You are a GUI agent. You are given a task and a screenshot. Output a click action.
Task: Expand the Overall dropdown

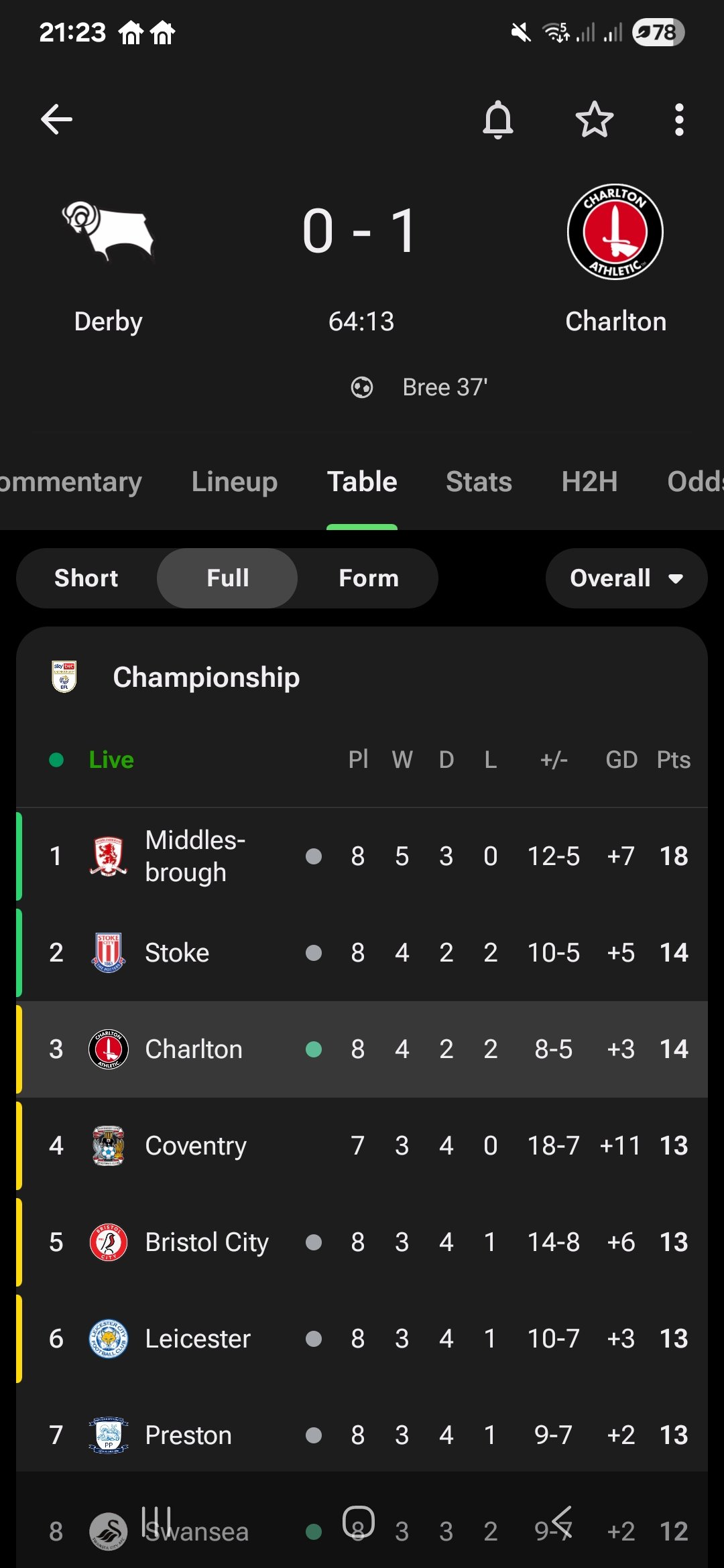coord(626,578)
